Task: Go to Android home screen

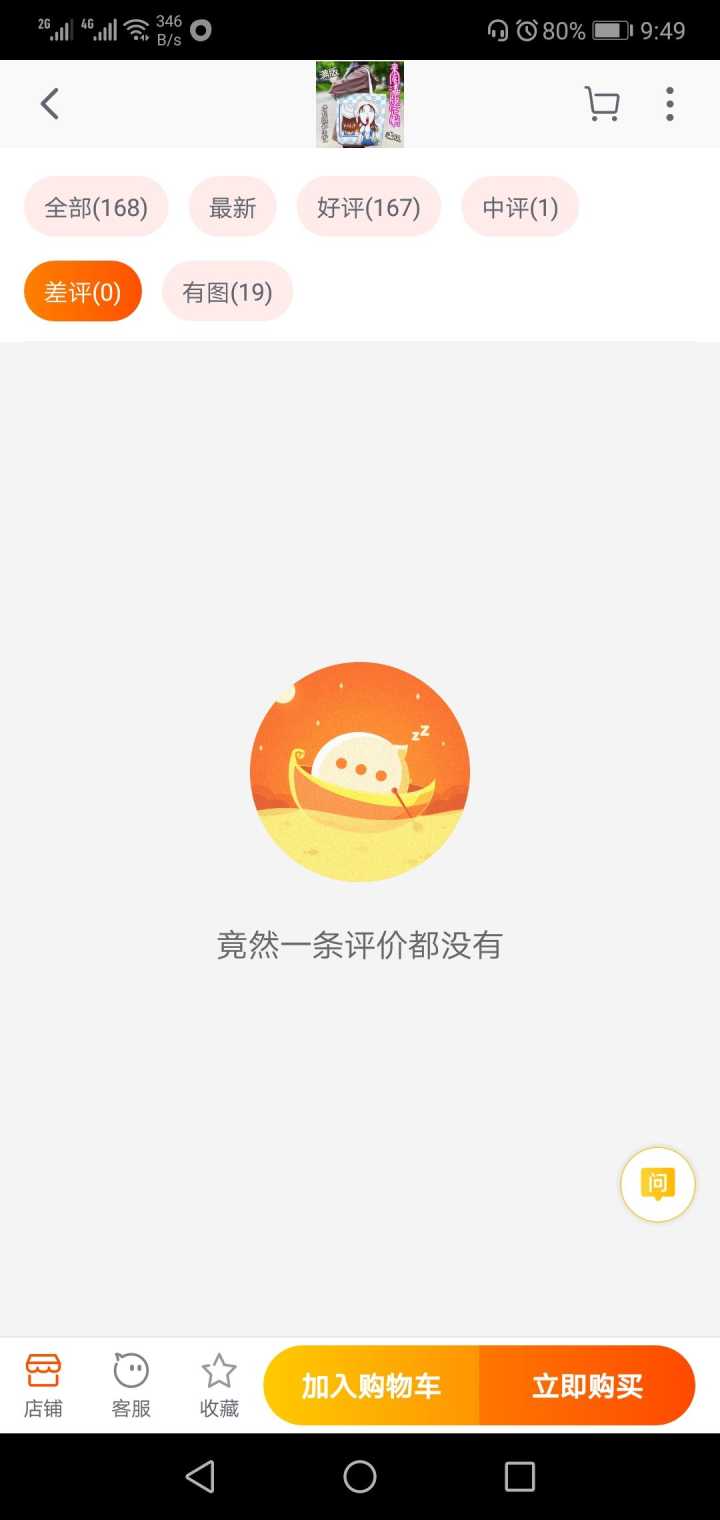Action: tap(360, 1476)
